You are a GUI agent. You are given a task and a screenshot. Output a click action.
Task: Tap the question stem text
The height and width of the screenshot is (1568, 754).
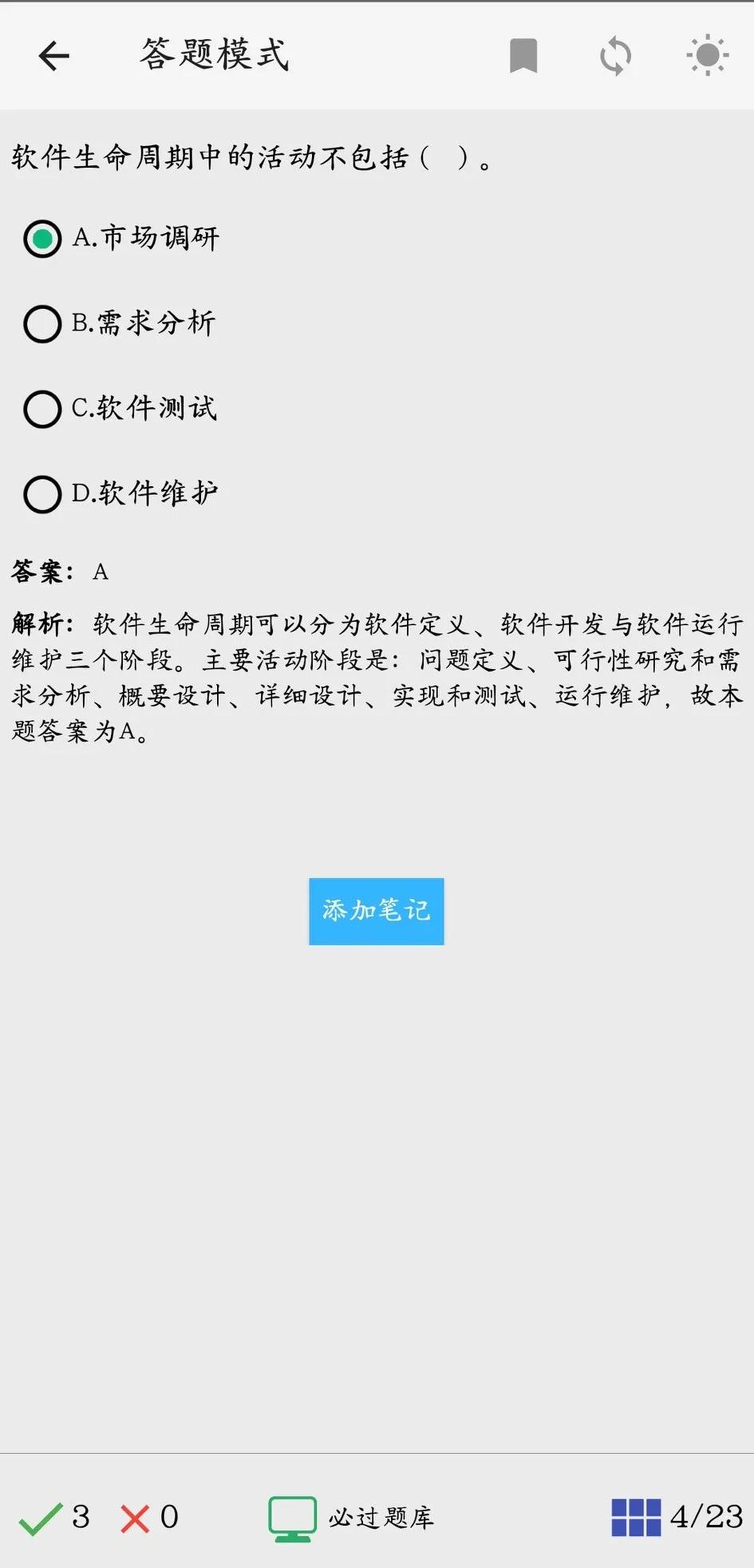point(247,157)
